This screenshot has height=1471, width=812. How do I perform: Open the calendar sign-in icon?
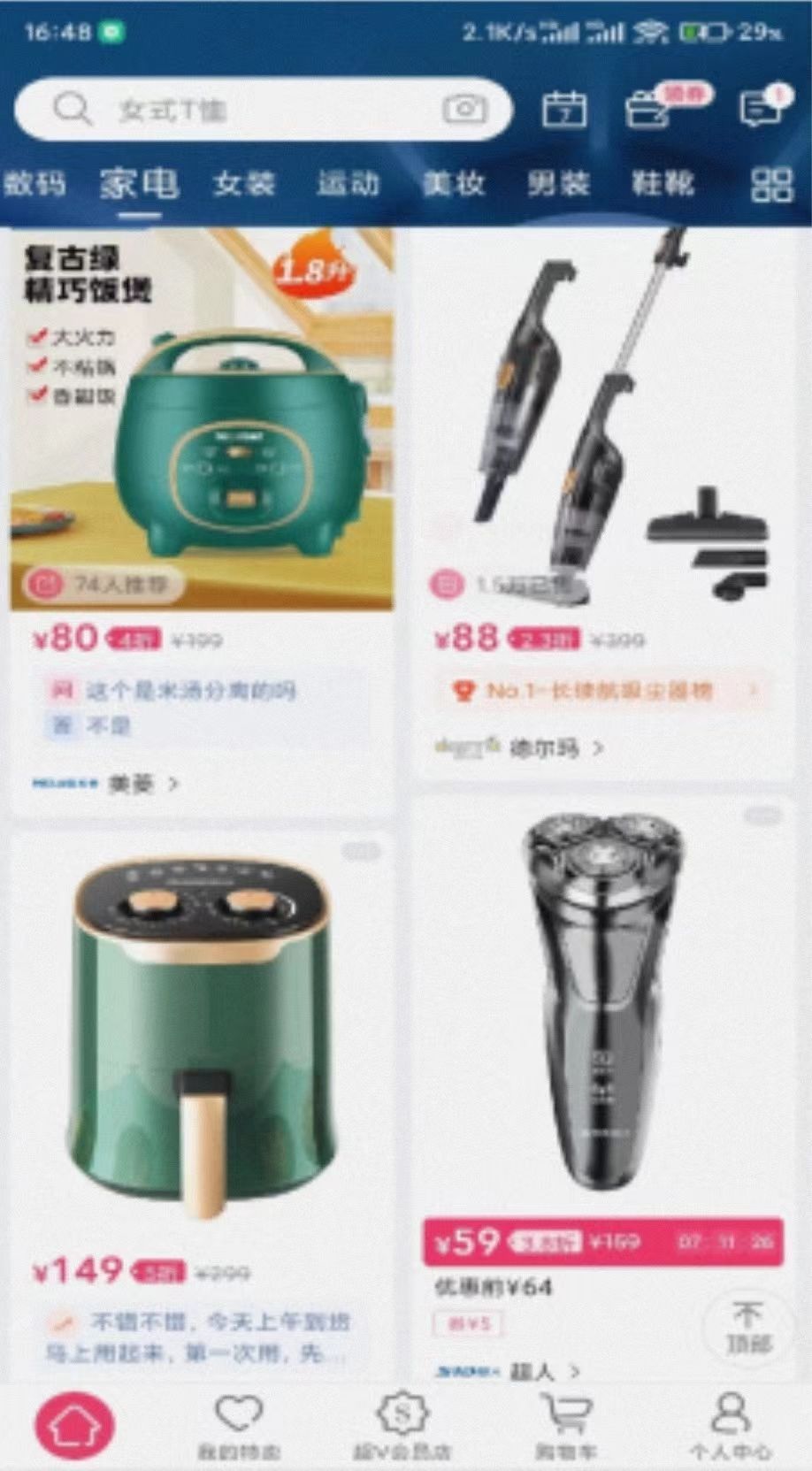[x=563, y=109]
